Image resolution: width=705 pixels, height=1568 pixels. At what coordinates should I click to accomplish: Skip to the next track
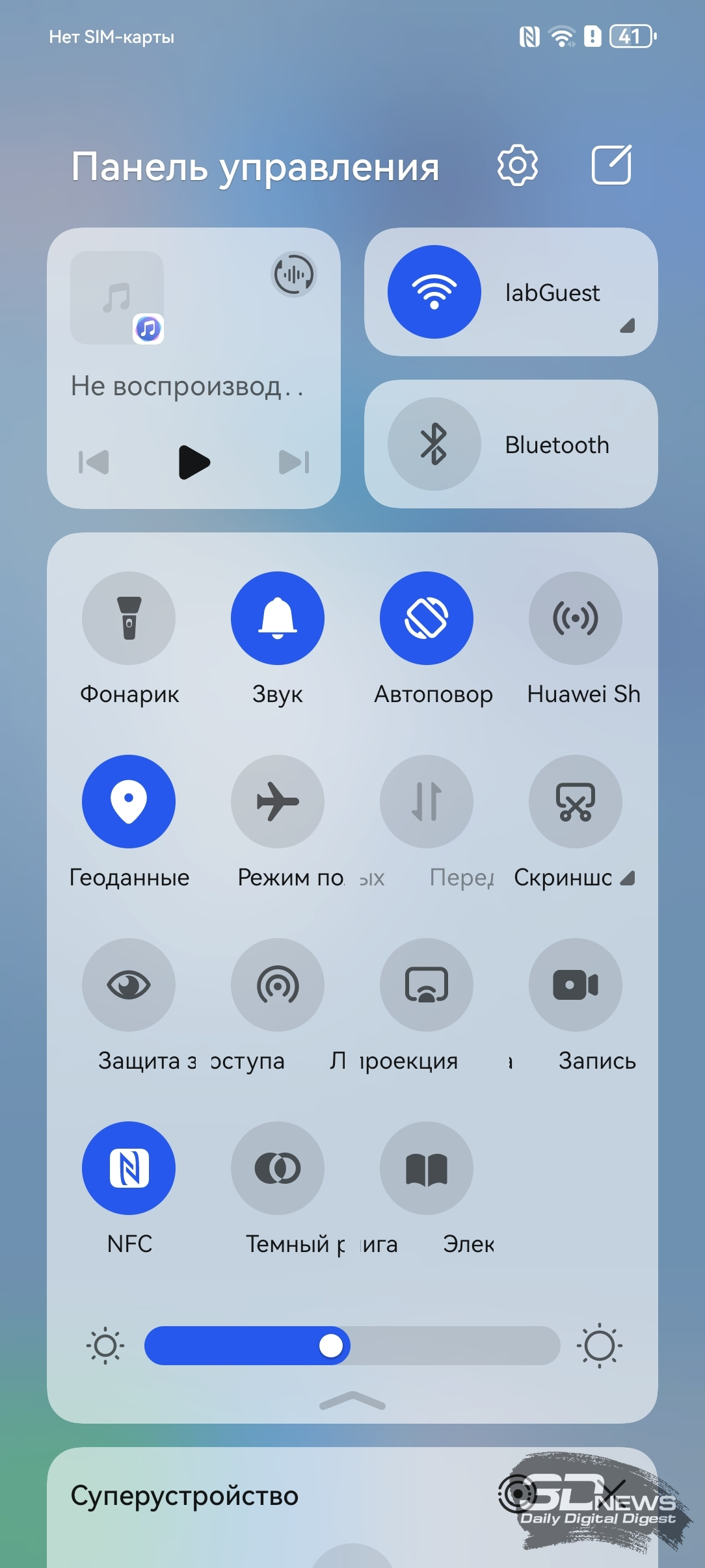[x=294, y=462]
